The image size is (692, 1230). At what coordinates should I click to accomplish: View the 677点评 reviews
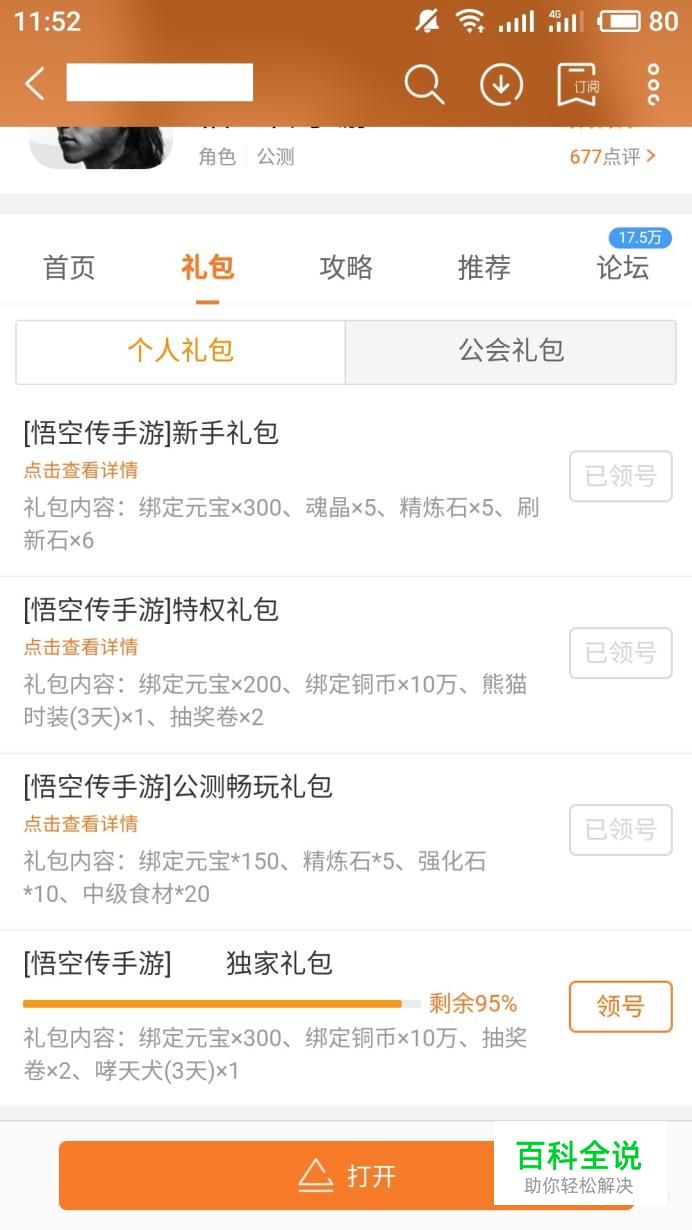[x=612, y=156]
